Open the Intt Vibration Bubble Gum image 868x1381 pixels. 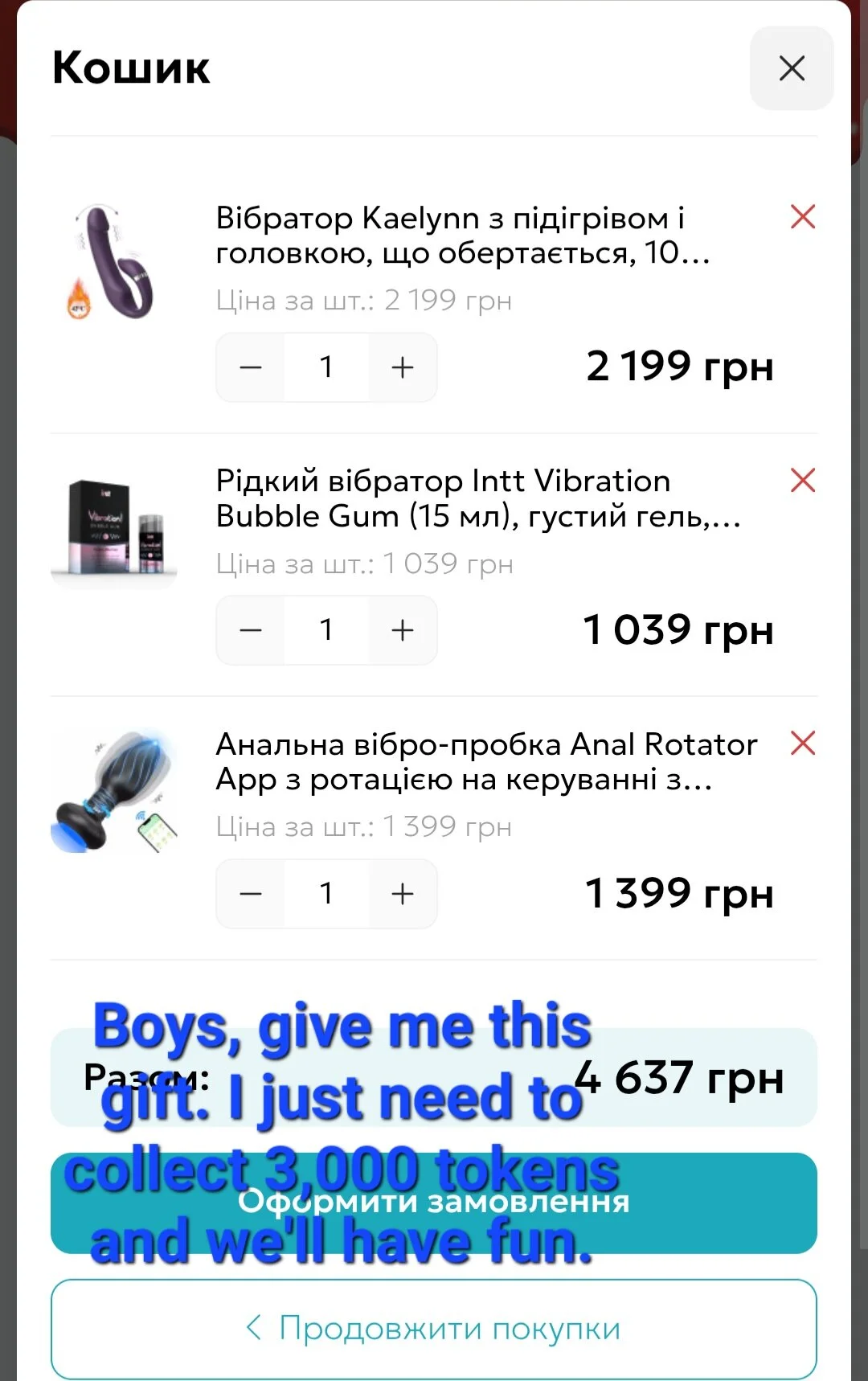[113, 527]
